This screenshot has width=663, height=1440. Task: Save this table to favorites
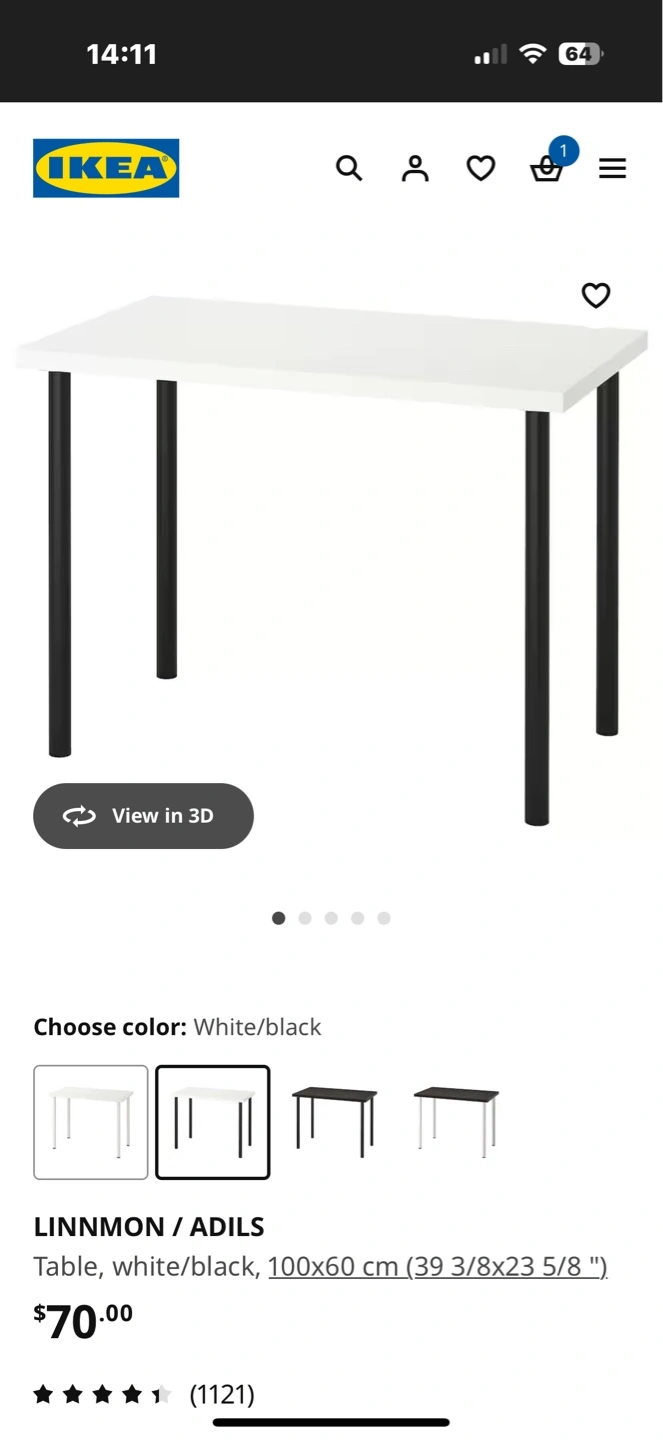596,295
